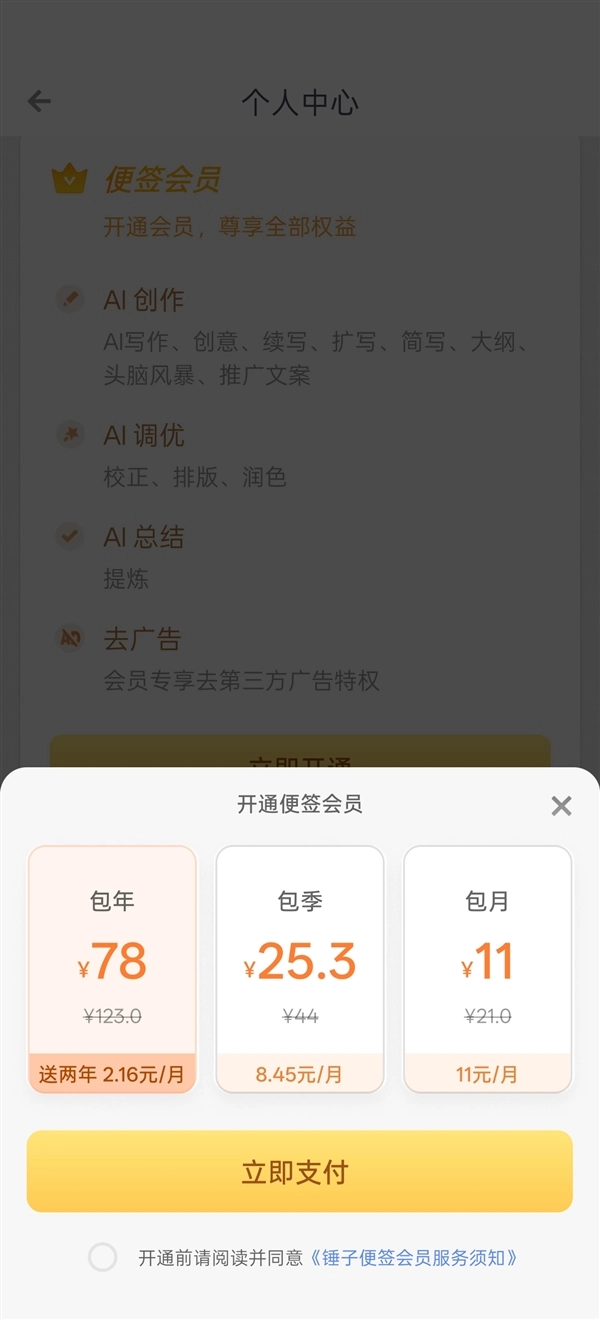Image resolution: width=600 pixels, height=1320 pixels.
Task: Go back from 个人中心
Action: coord(39,101)
